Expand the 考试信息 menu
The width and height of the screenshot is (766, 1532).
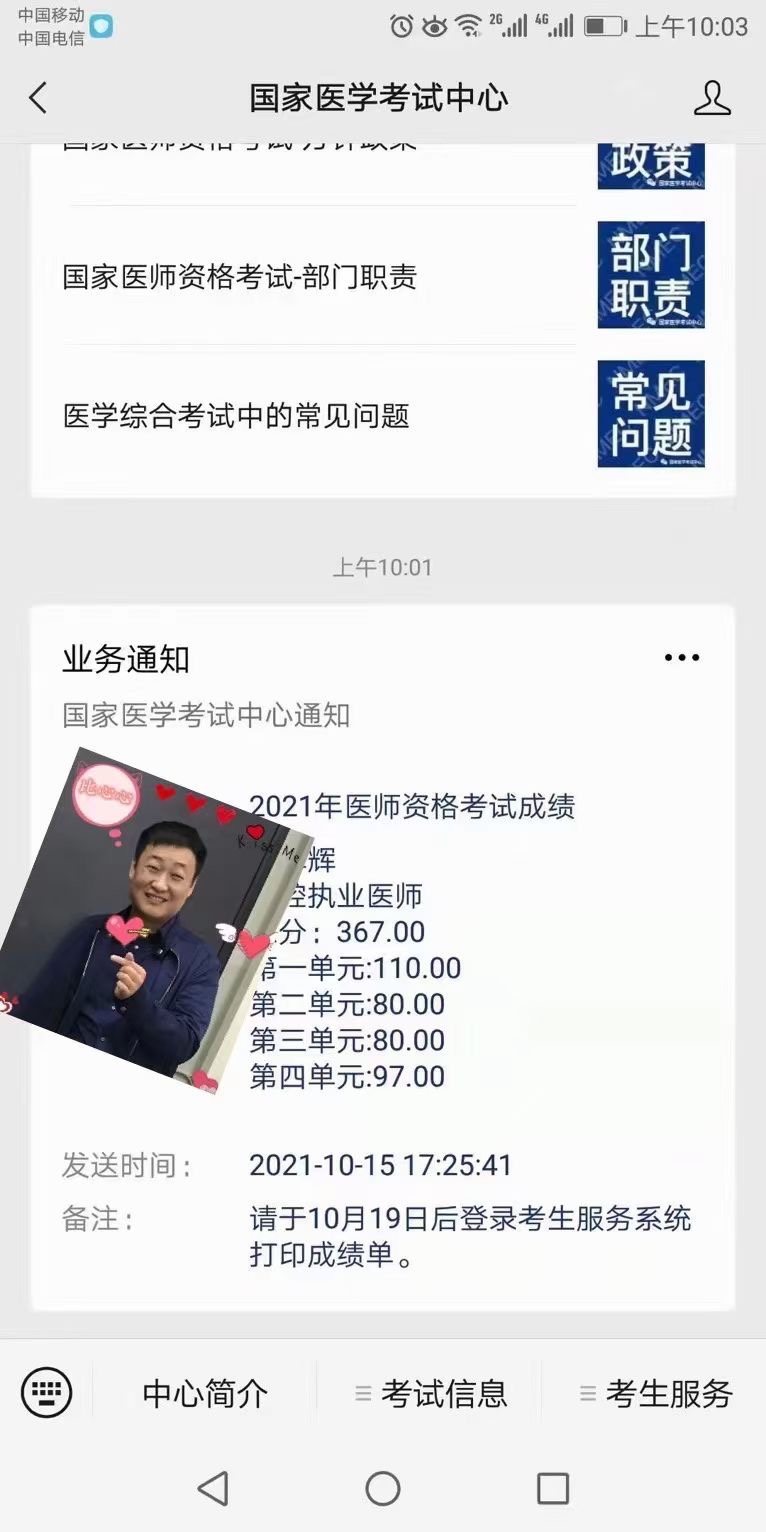click(x=430, y=1393)
